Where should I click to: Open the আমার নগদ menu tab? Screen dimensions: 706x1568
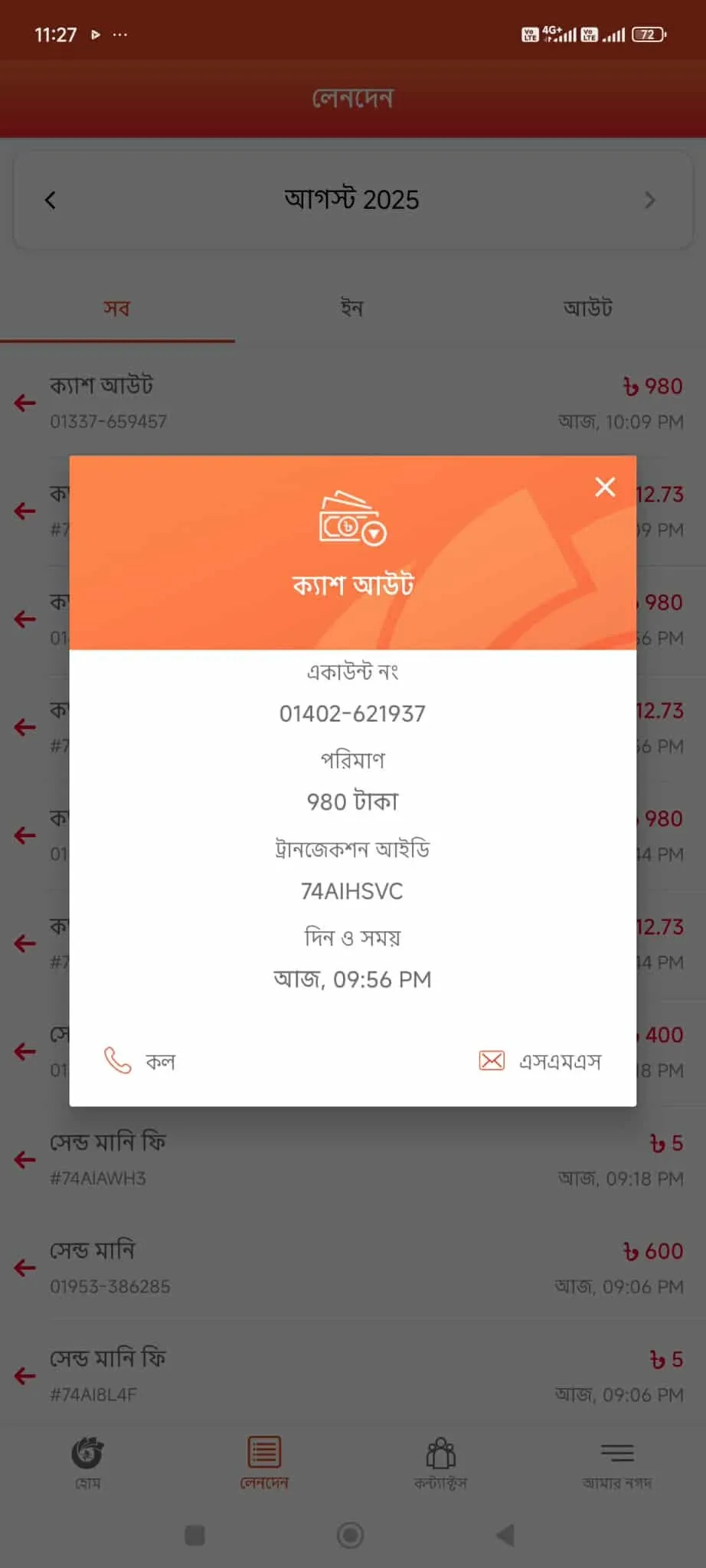point(616,1462)
